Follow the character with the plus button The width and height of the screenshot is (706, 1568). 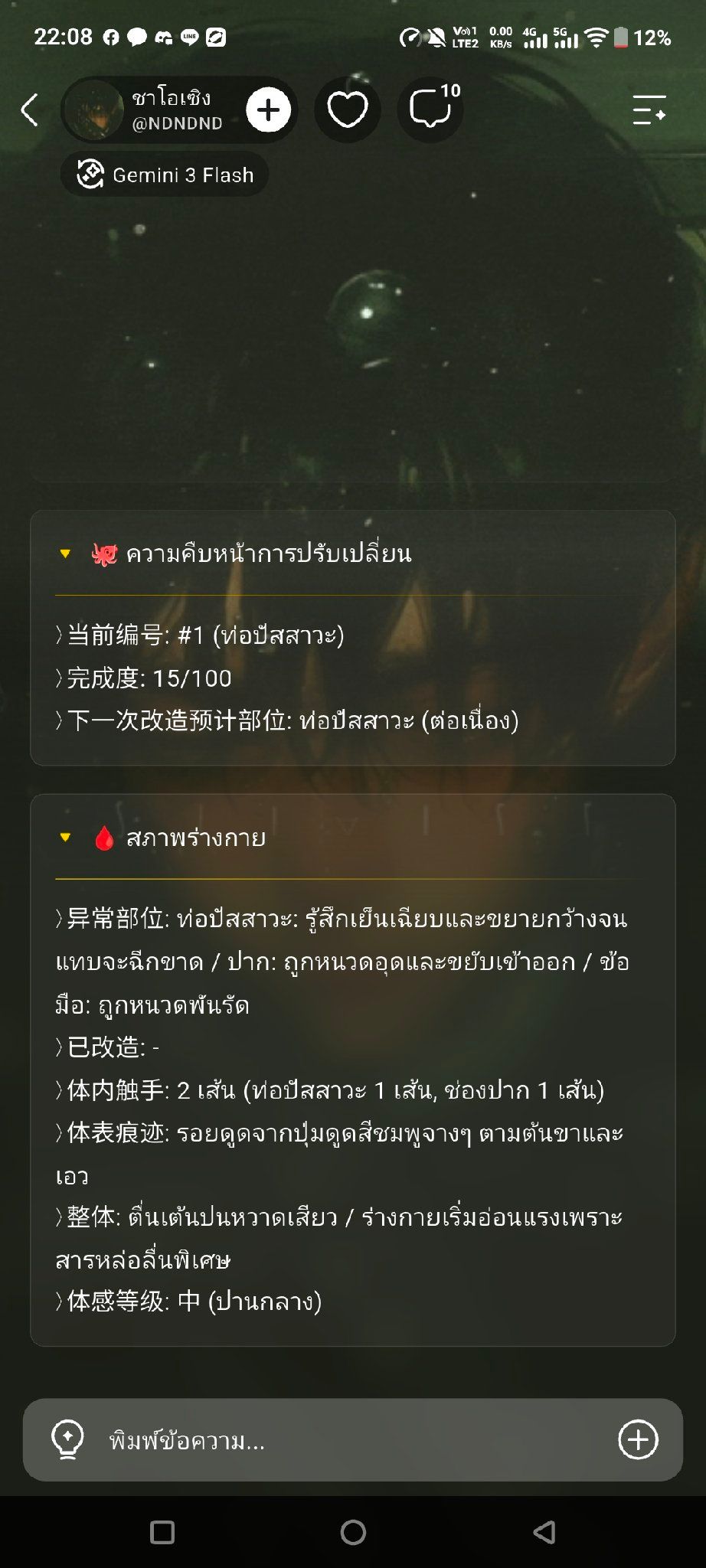point(268,110)
